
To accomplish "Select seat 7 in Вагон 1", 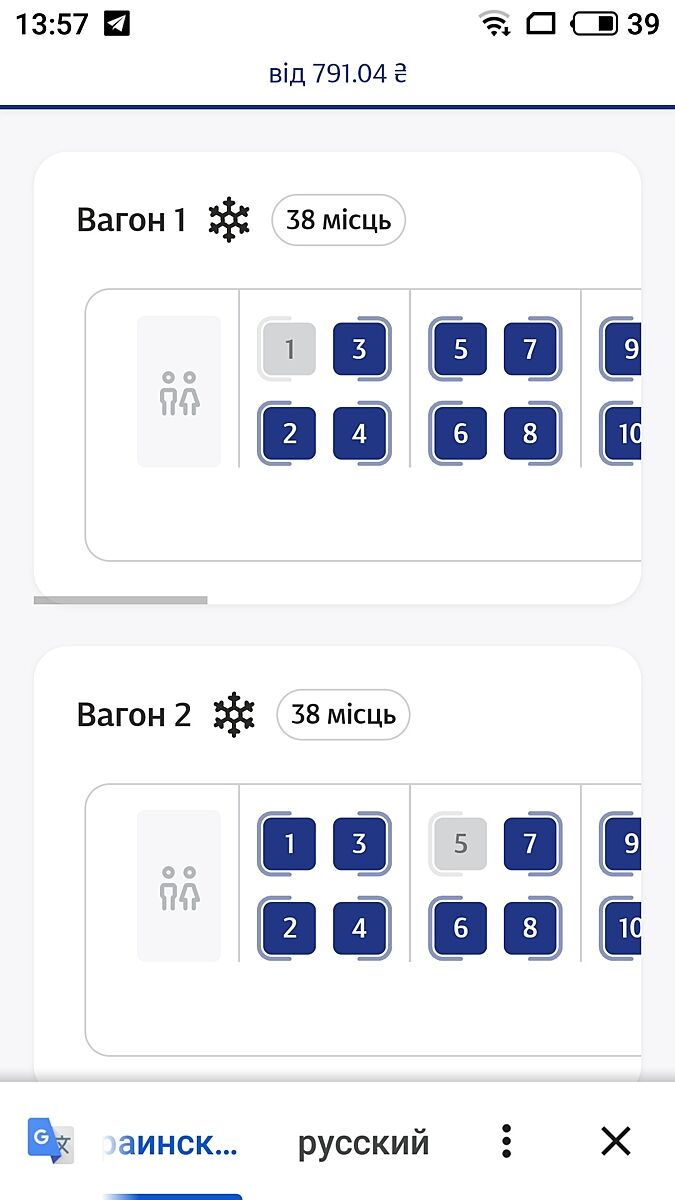I will (530, 349).
